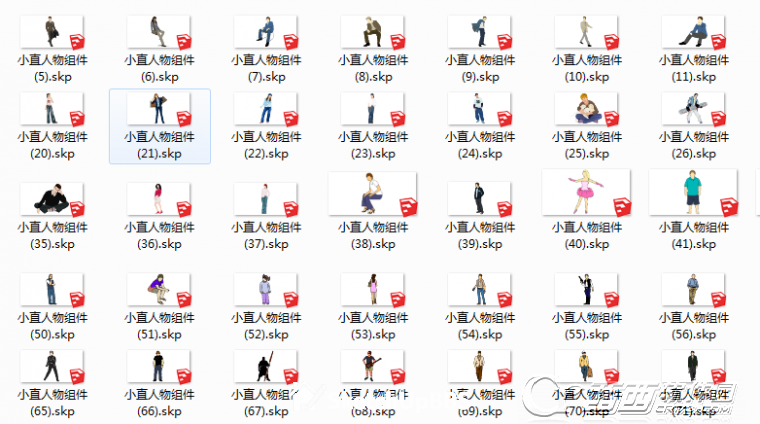Open file 小直人物组件 (51).skp

[x=159, y=290]
